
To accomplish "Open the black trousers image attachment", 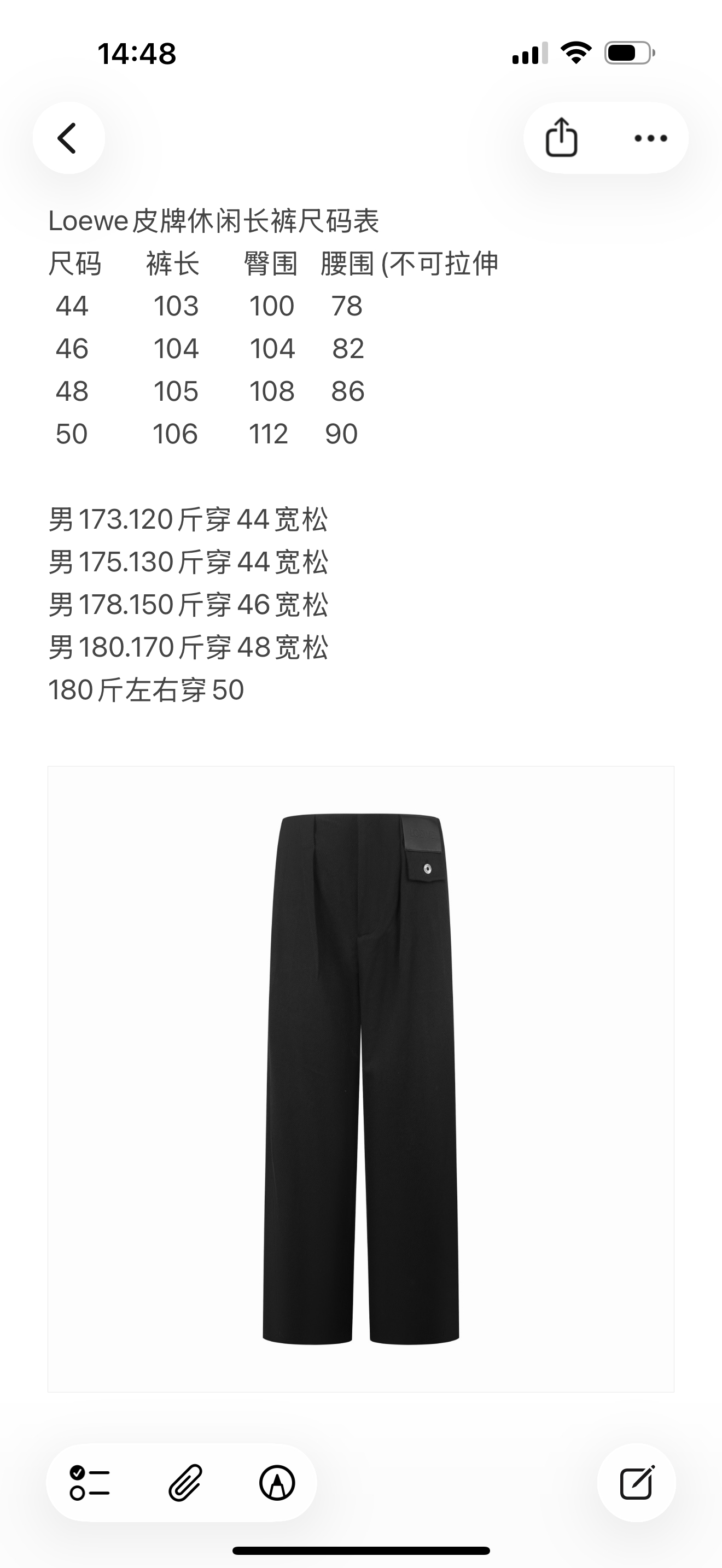I will coord(361,1079).
